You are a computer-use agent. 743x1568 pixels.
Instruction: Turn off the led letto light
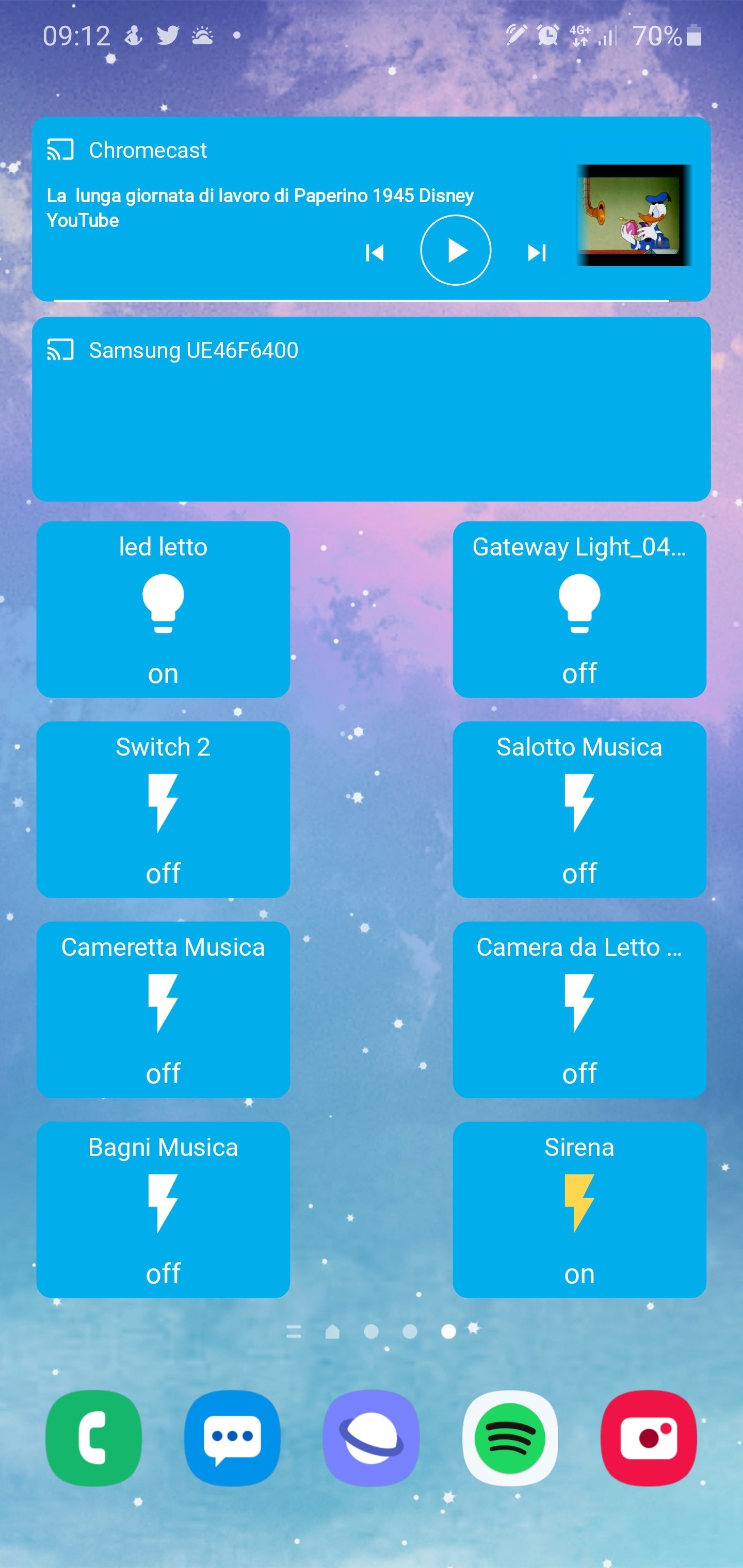(163, 609)
